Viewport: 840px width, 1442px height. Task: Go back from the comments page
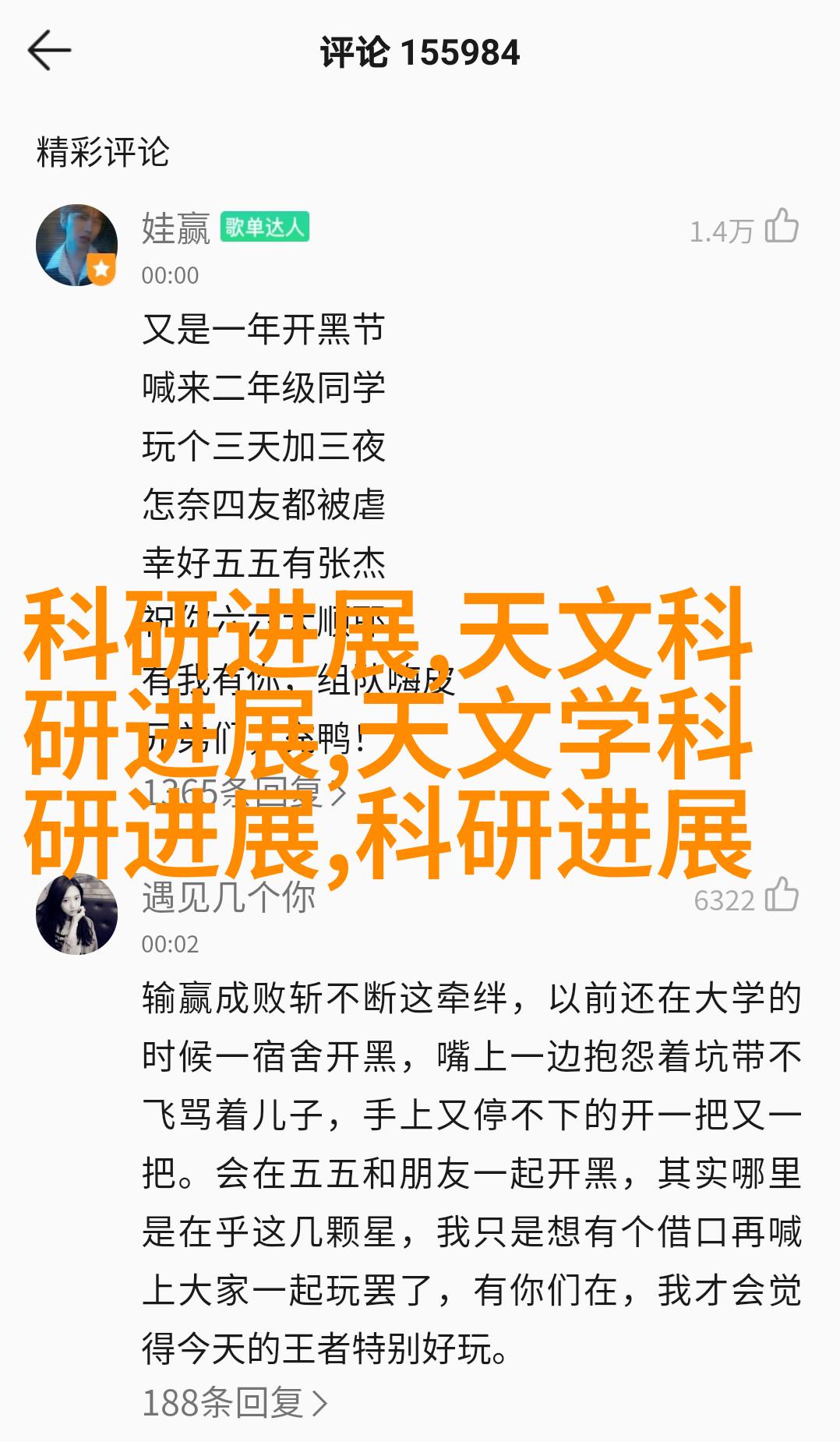click(x=49, y=51)
